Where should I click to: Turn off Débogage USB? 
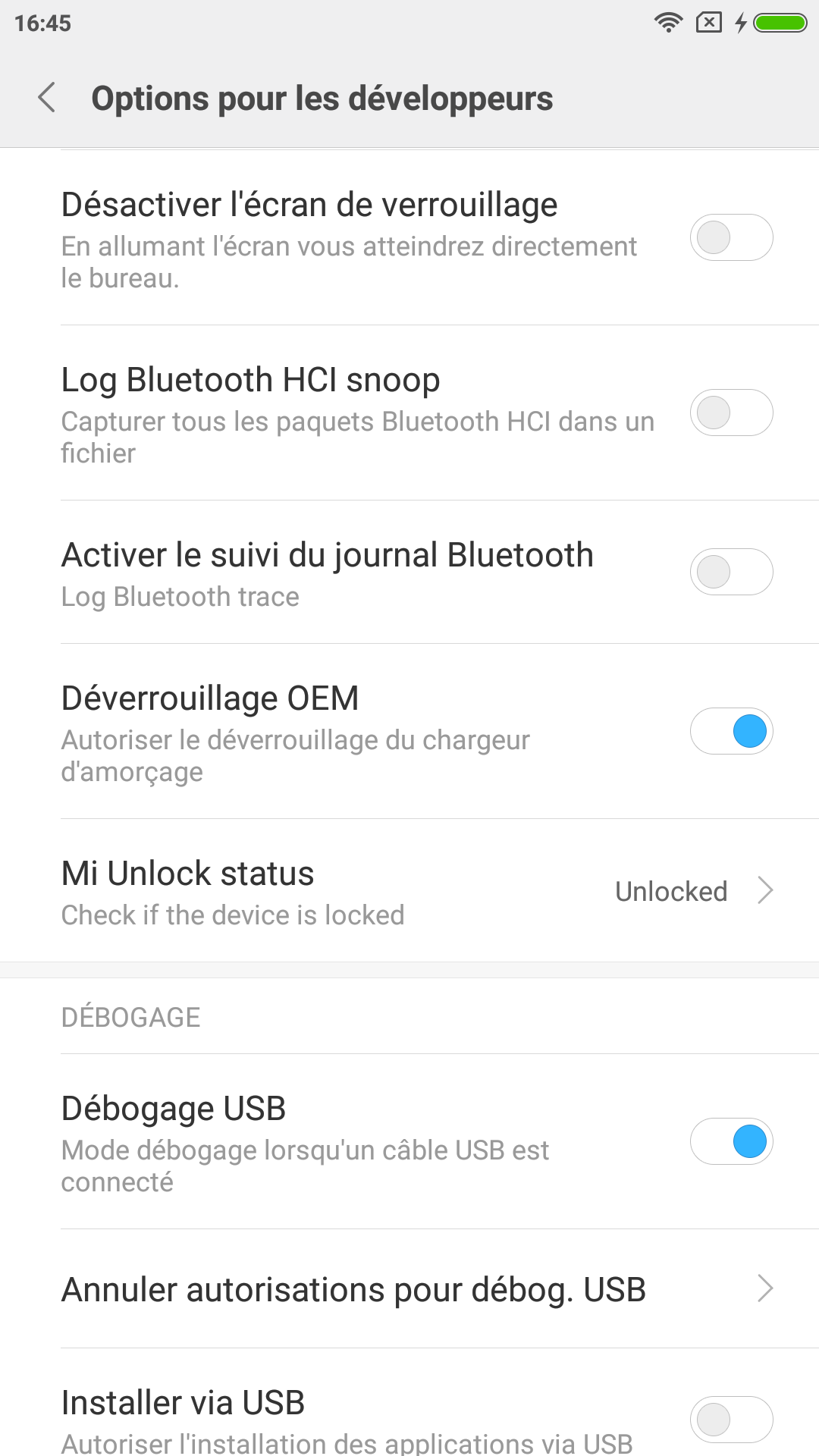(x=731, y=1141)
